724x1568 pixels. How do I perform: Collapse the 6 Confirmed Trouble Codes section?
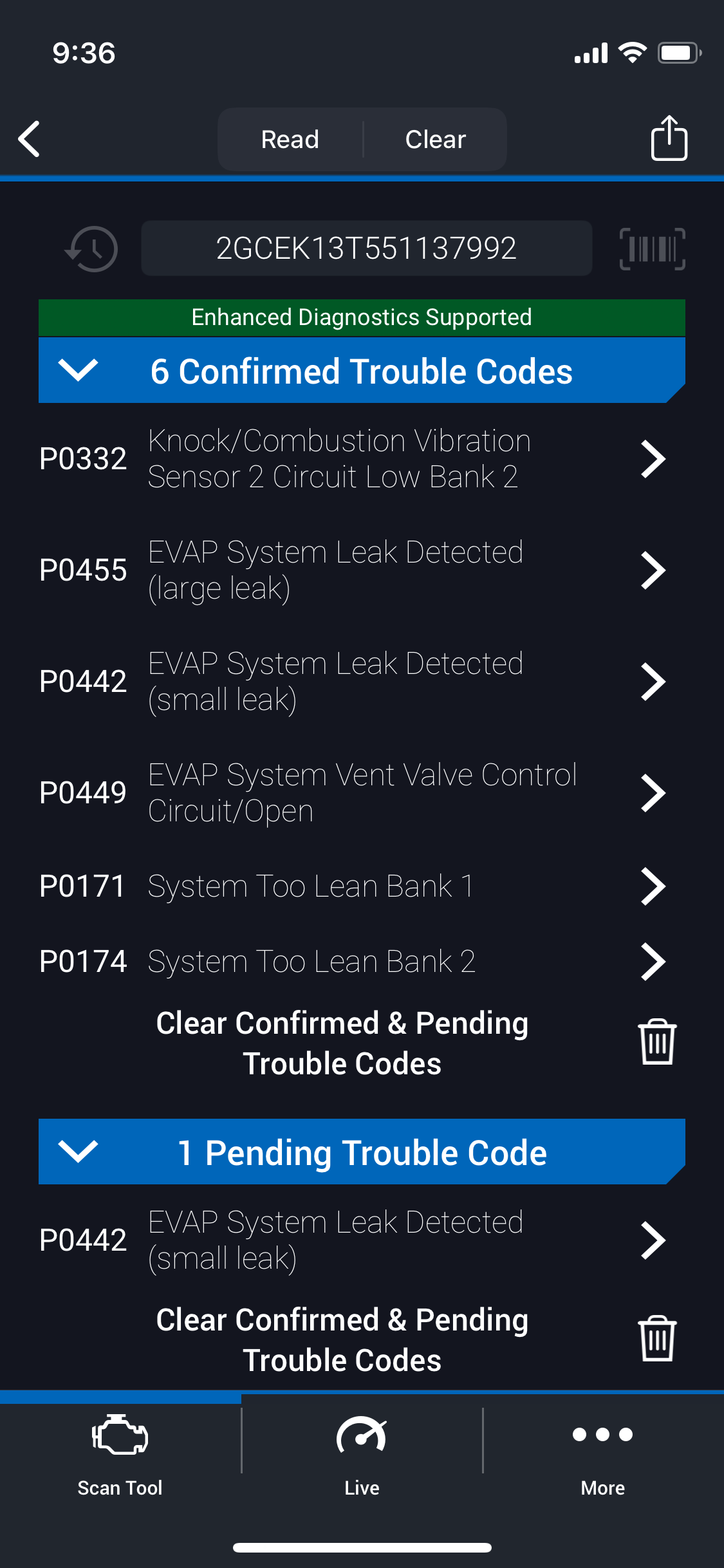(78, 371)
